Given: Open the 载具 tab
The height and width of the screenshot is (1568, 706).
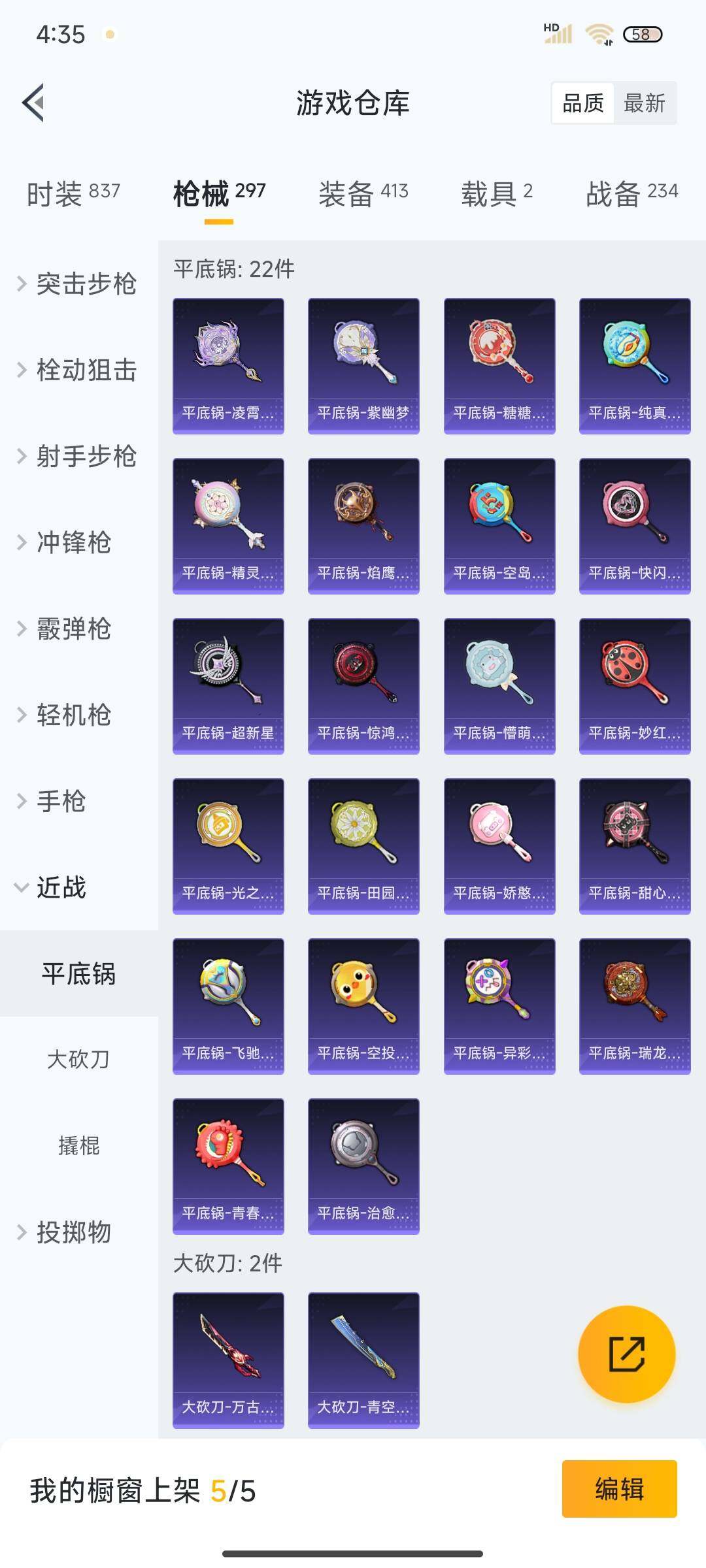Looking at the screenshot, I should (x=497, y=193).
